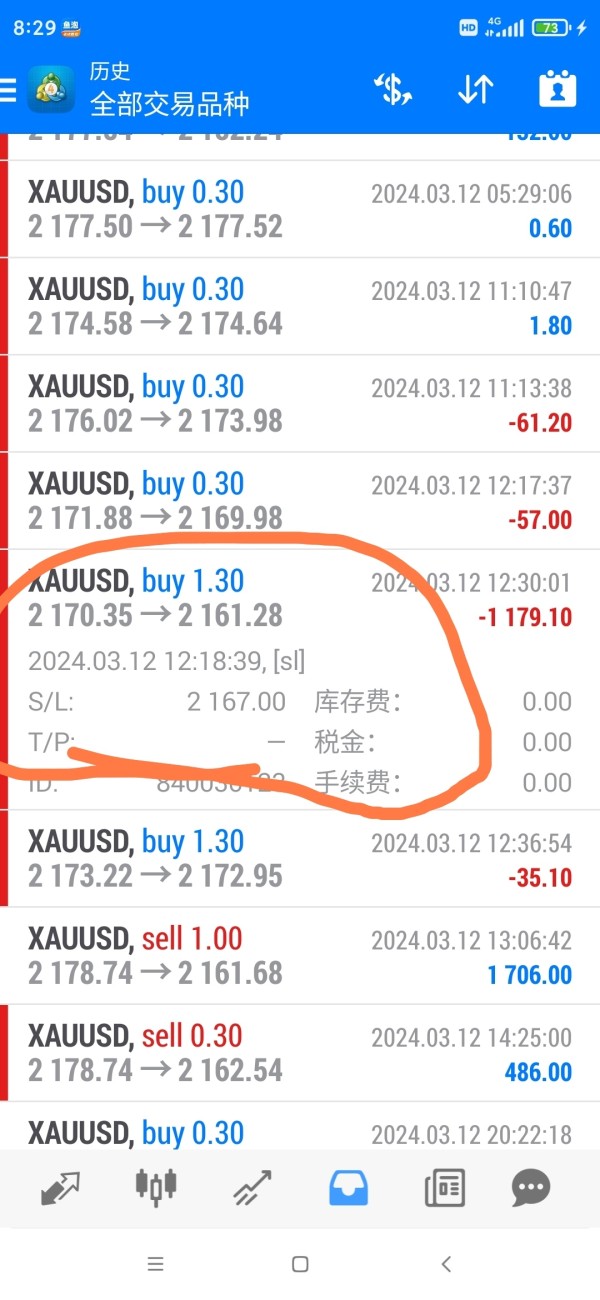Go back with the system back button
The width and height of the screenshot is (600, 1300).
tap(446, 1264)
